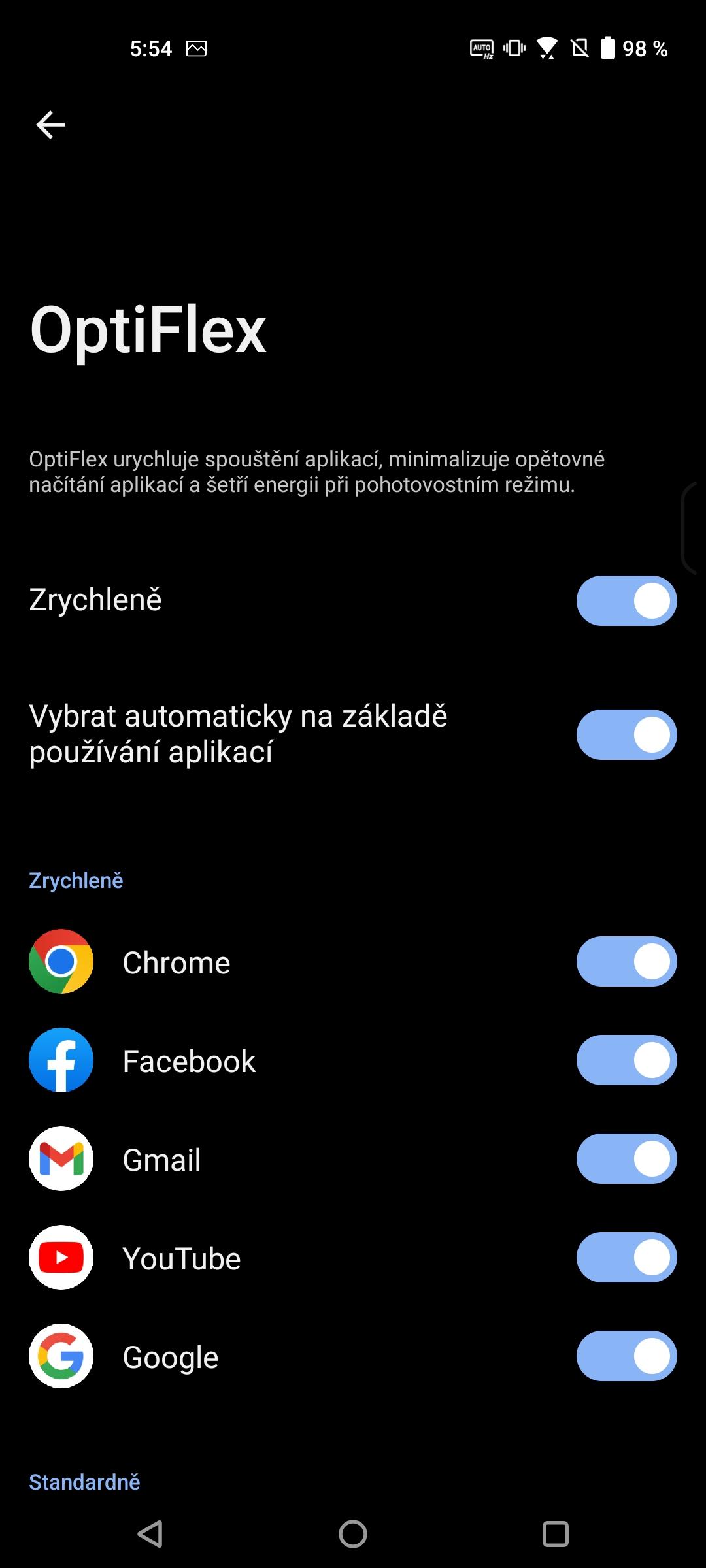Tap the system home button
The width and height of the screenshot is (706, 1568).
pos(353,1534)
